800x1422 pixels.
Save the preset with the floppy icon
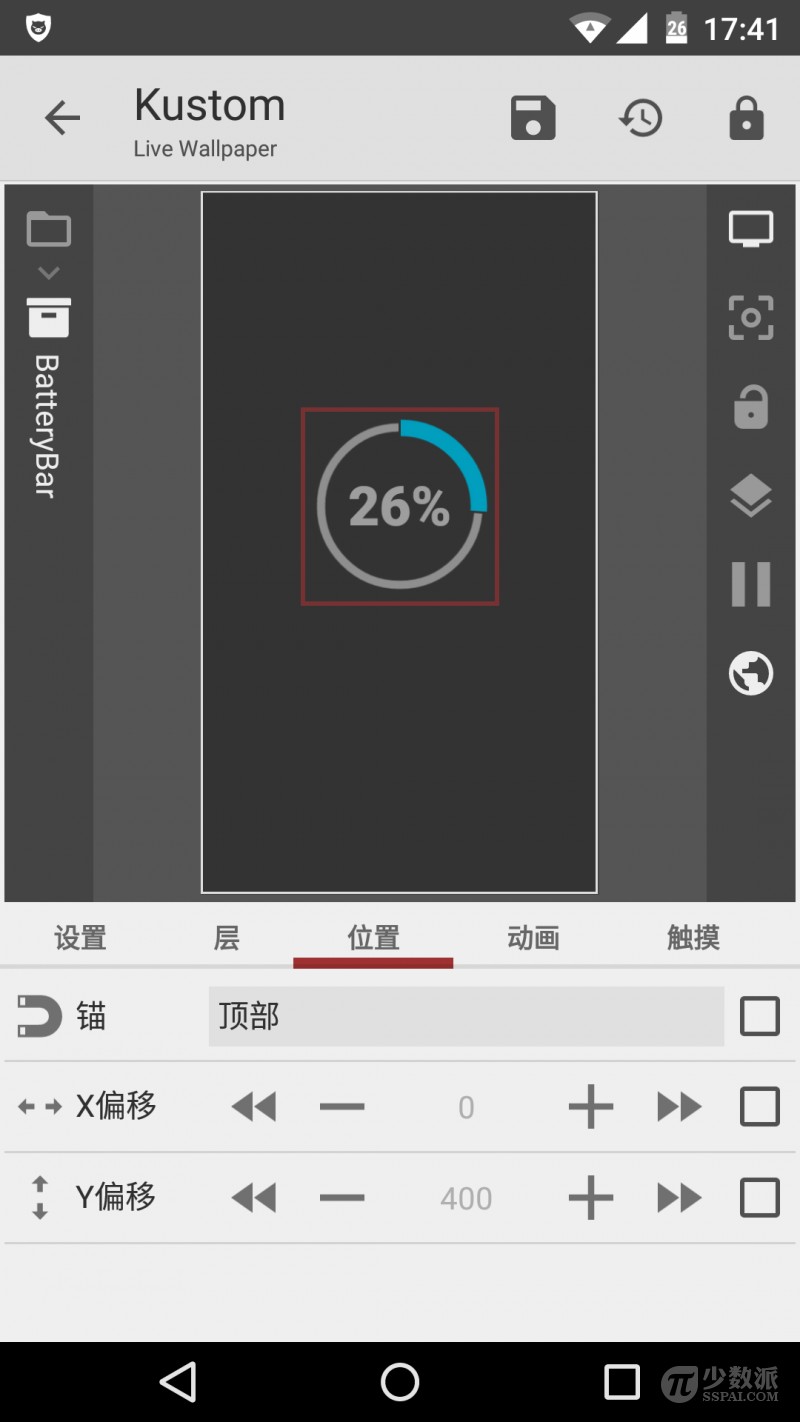[533, 118]
